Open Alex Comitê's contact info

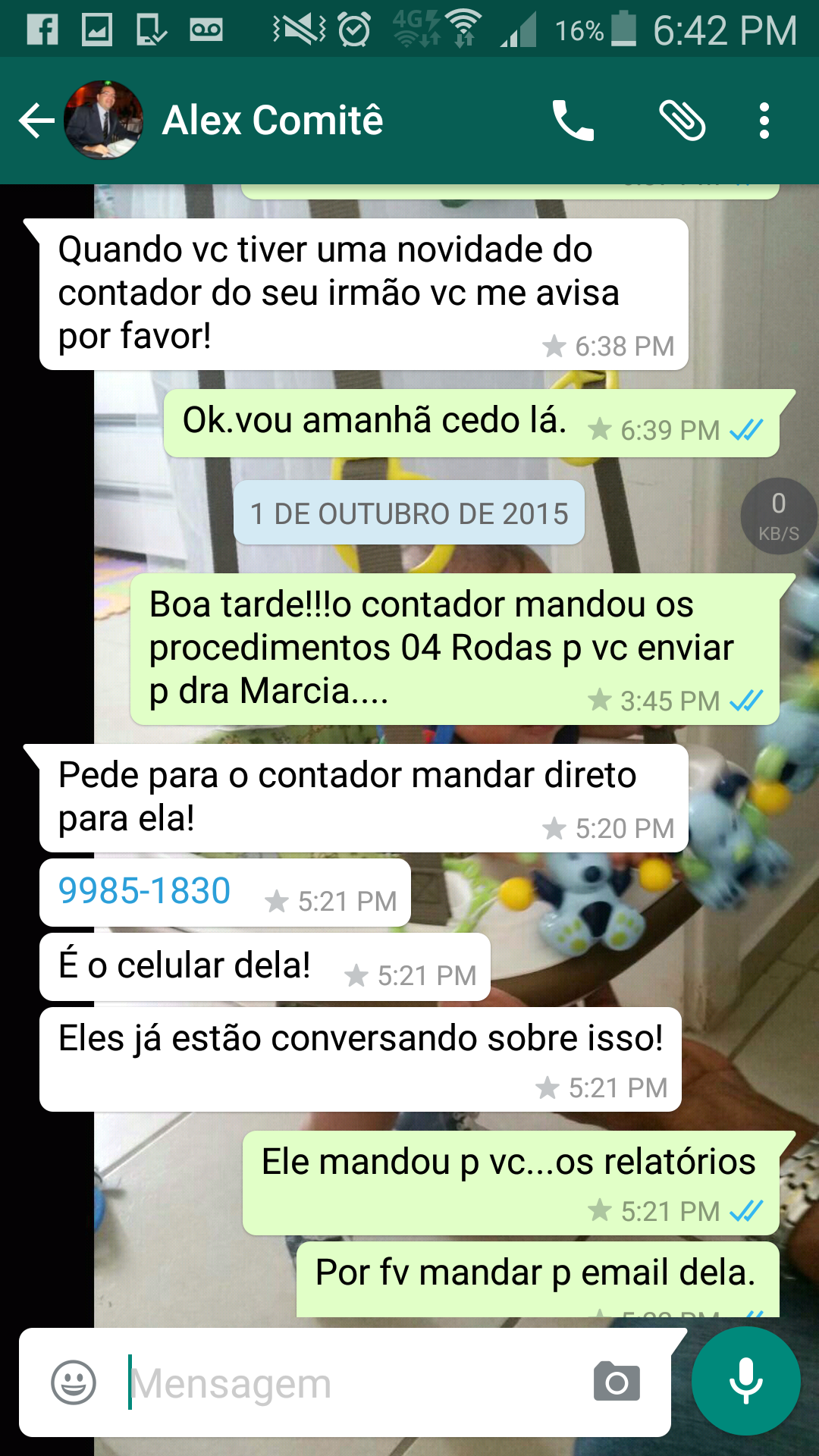pyautogui.click(x=273, y=121)
